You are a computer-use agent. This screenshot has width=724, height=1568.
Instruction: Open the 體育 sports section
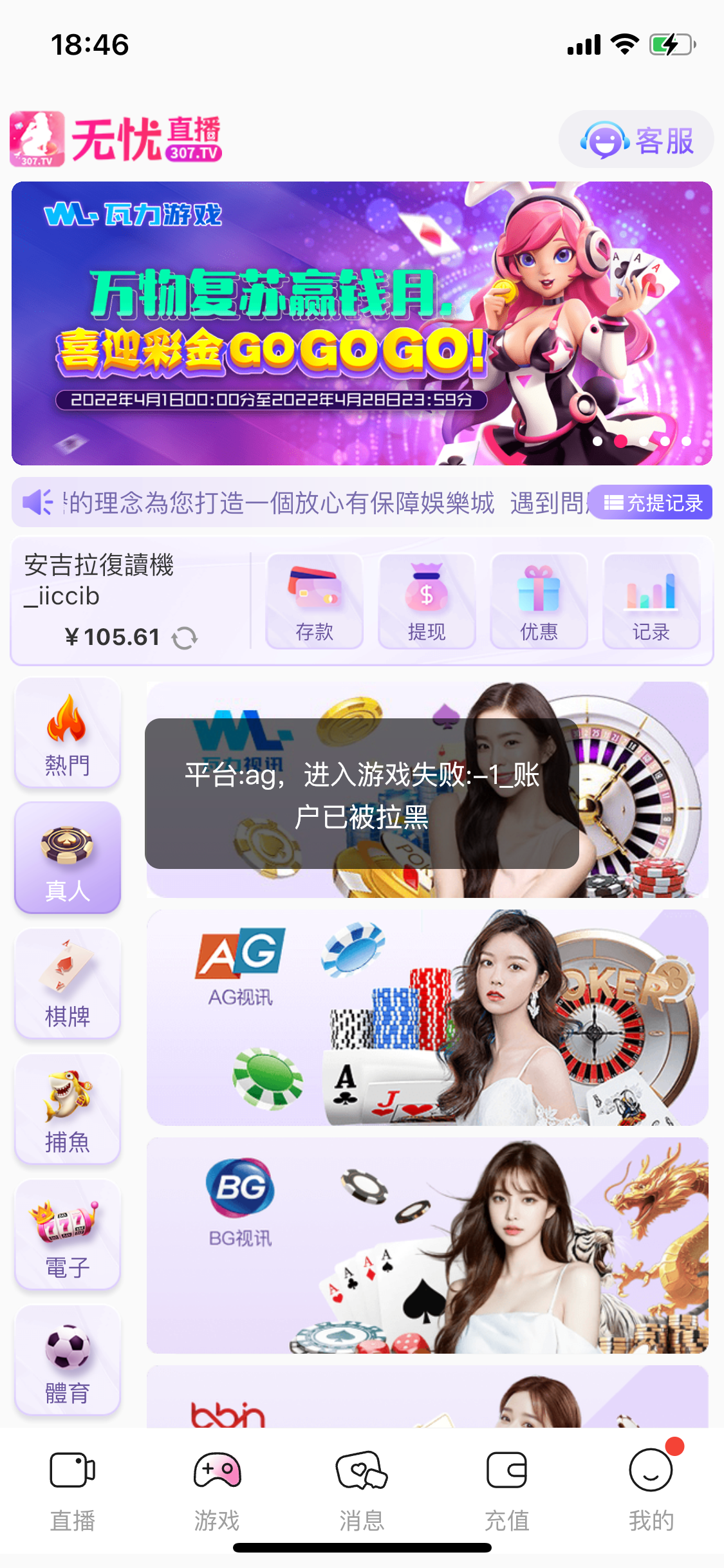coord(67,1360)
